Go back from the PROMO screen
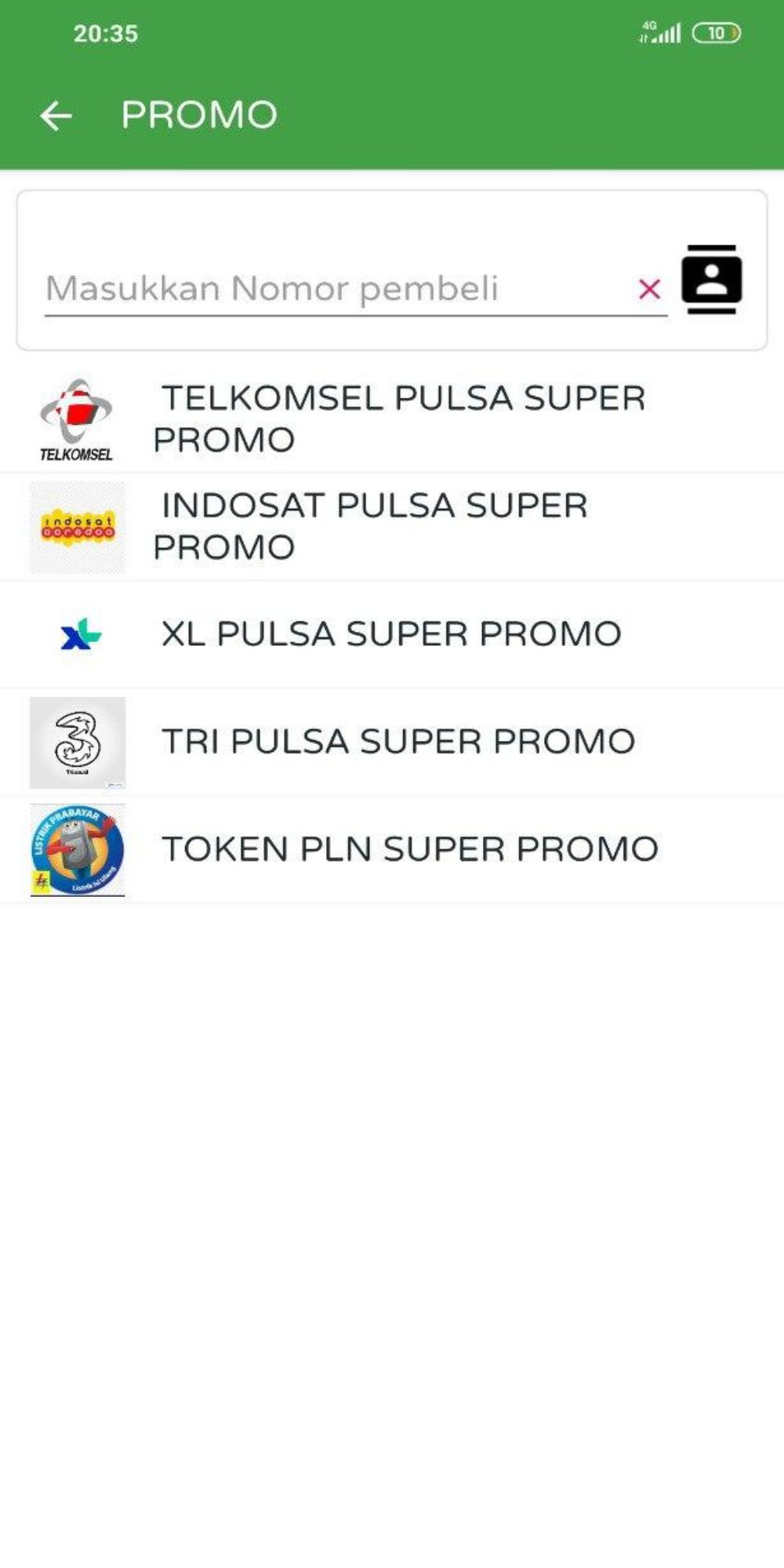The height and width of the screenshot is (1568, 784). 56,116
